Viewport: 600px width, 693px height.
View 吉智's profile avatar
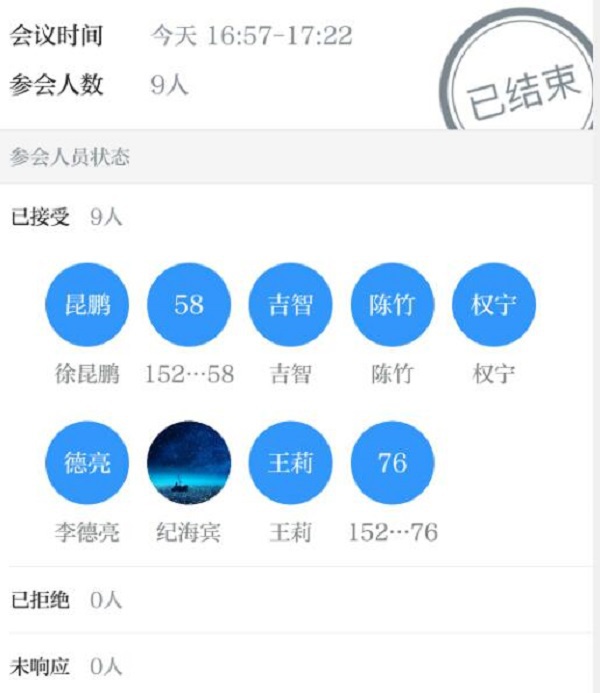pyautogui.click(x=290, y=305)
